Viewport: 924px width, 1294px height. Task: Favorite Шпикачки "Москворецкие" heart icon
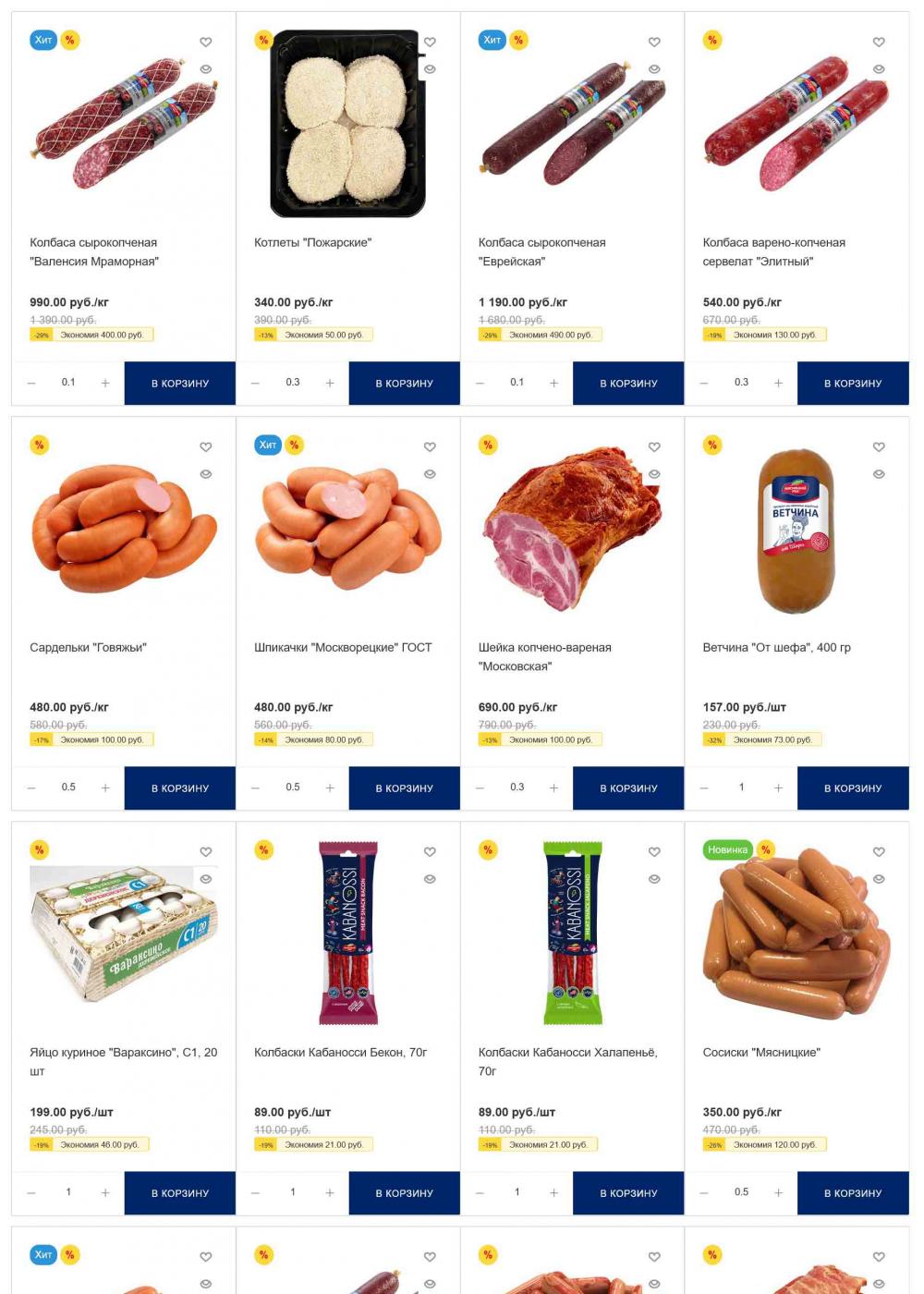tap(430, 446)
